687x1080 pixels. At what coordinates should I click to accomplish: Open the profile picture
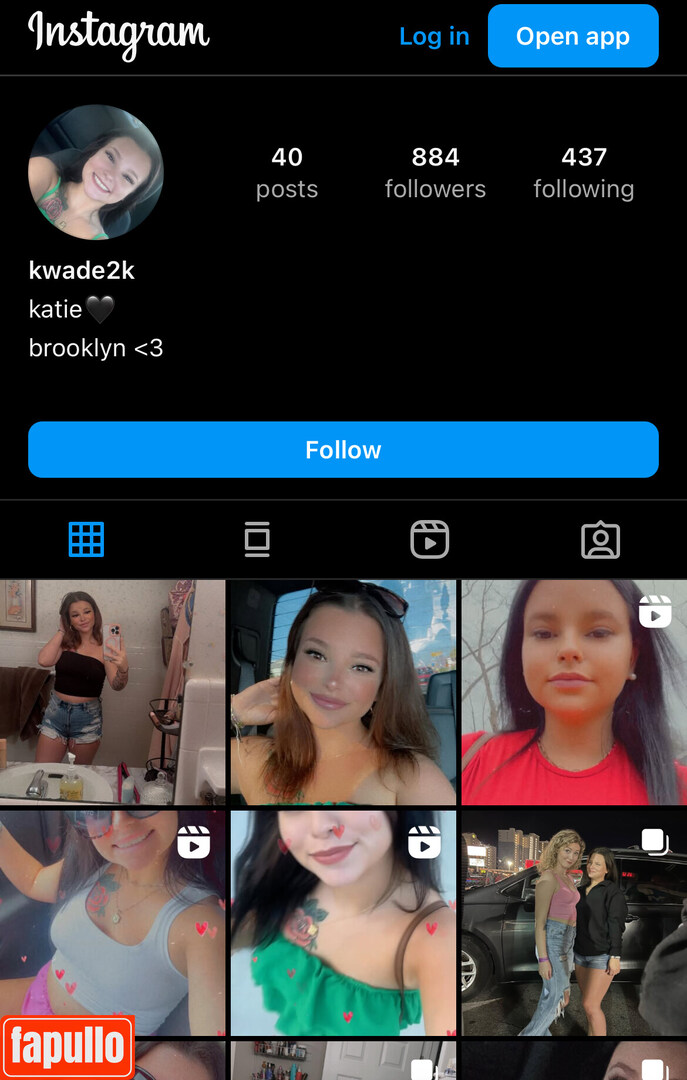(x=96, y=172)
